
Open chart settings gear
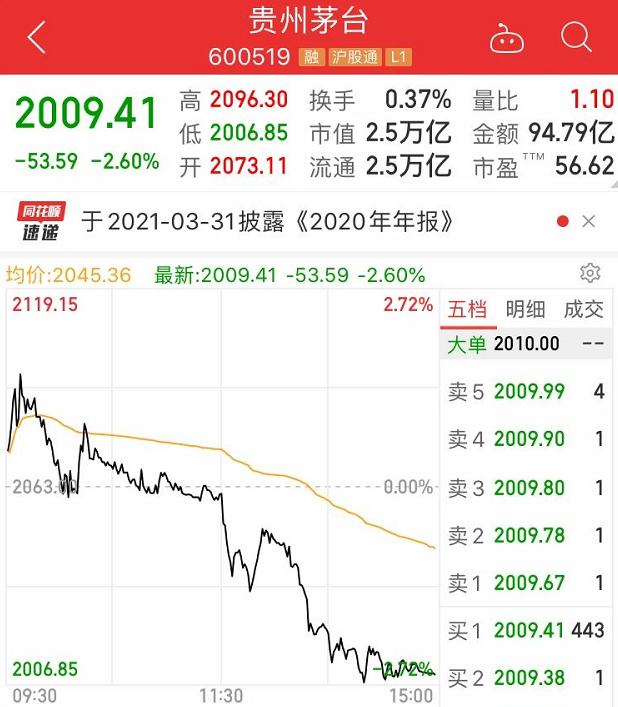pyautogui.click(x=590, y=273)
